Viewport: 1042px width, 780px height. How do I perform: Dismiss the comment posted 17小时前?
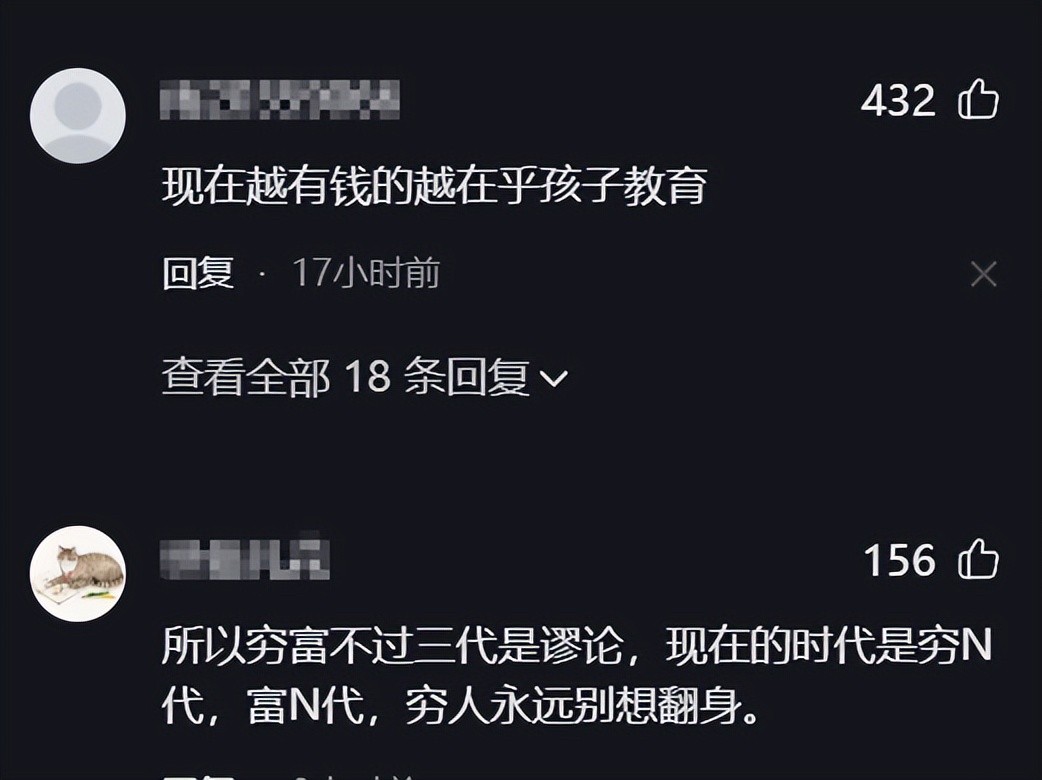click(983, 274)
